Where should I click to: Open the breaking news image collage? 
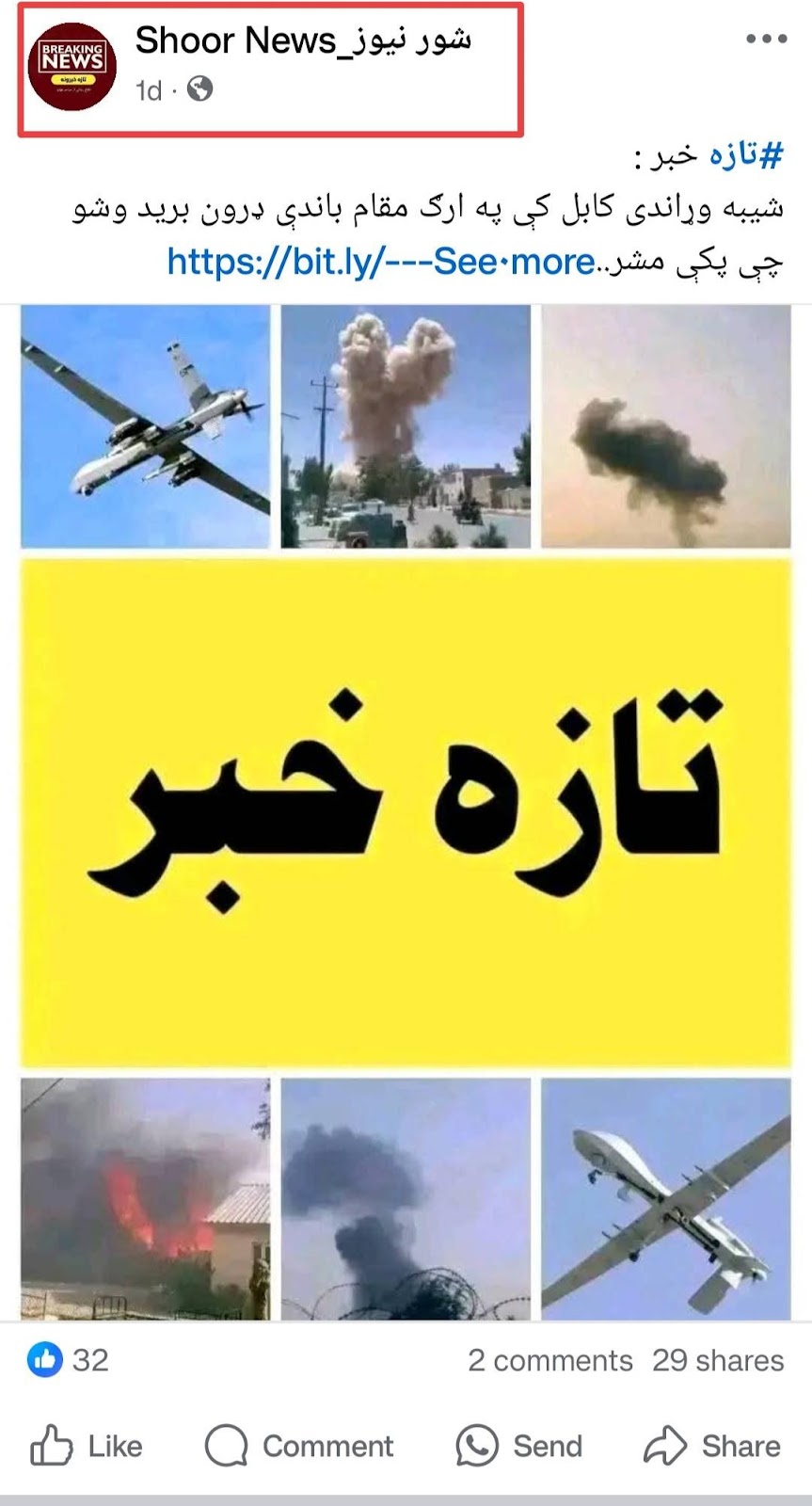click(406, 812)
